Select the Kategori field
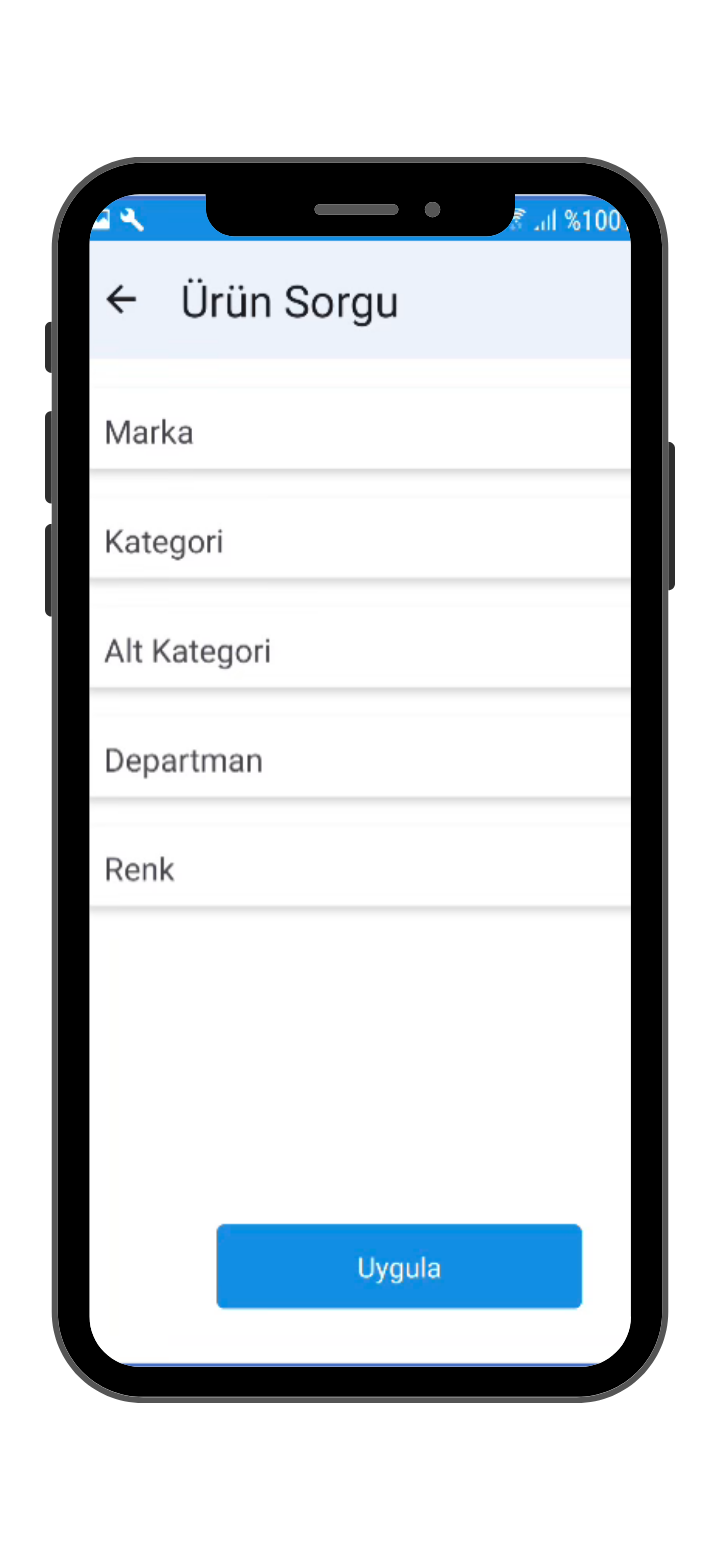The image size is (720, 1560). pos(360,543)
